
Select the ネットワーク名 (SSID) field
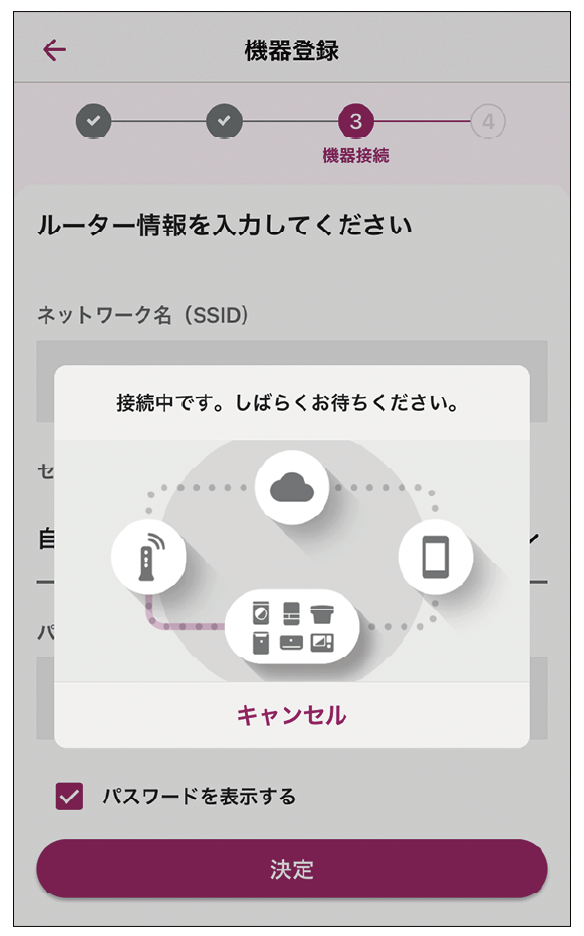(291, 381)
